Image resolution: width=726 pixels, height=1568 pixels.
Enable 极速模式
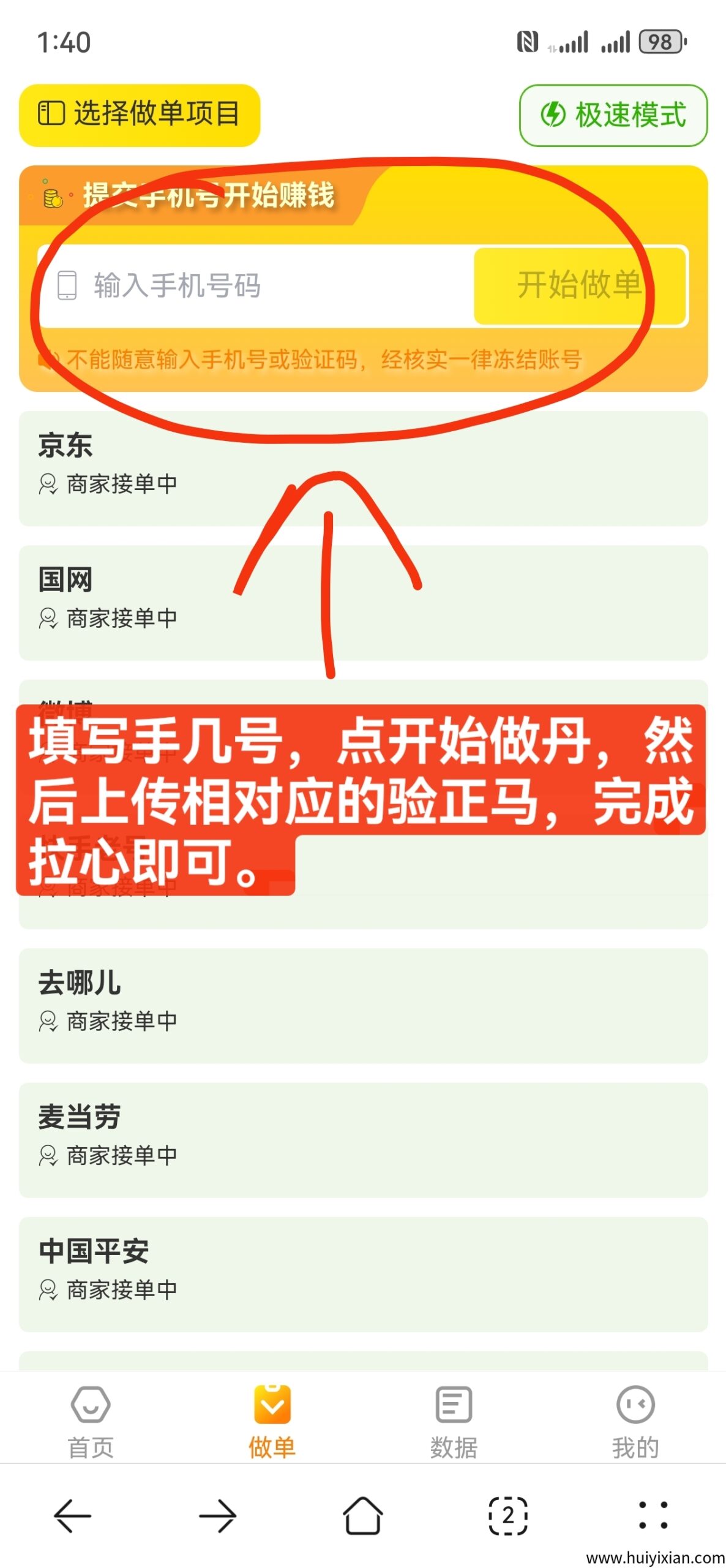coord(613,115)
